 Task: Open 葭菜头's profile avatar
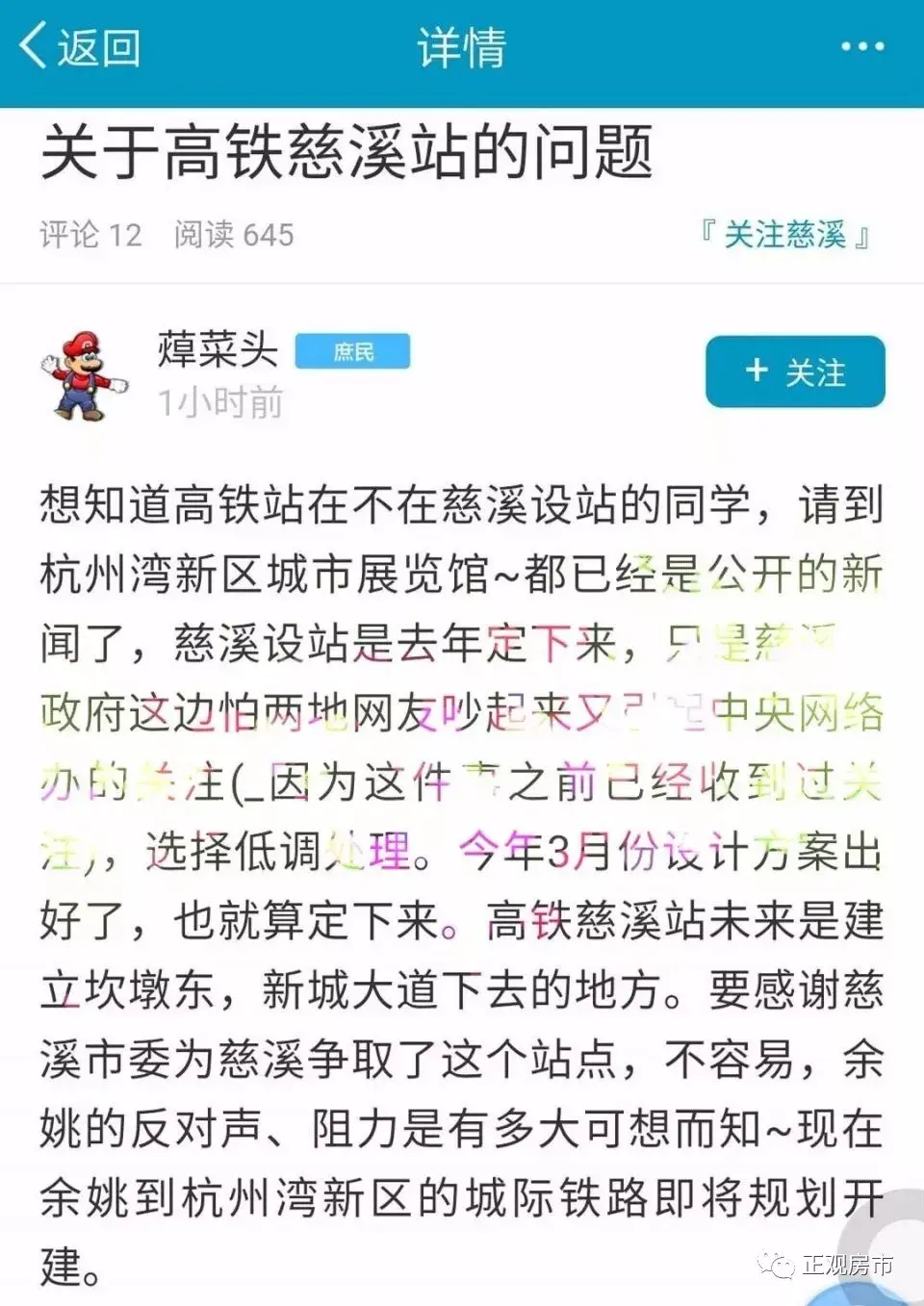point(84,374)
